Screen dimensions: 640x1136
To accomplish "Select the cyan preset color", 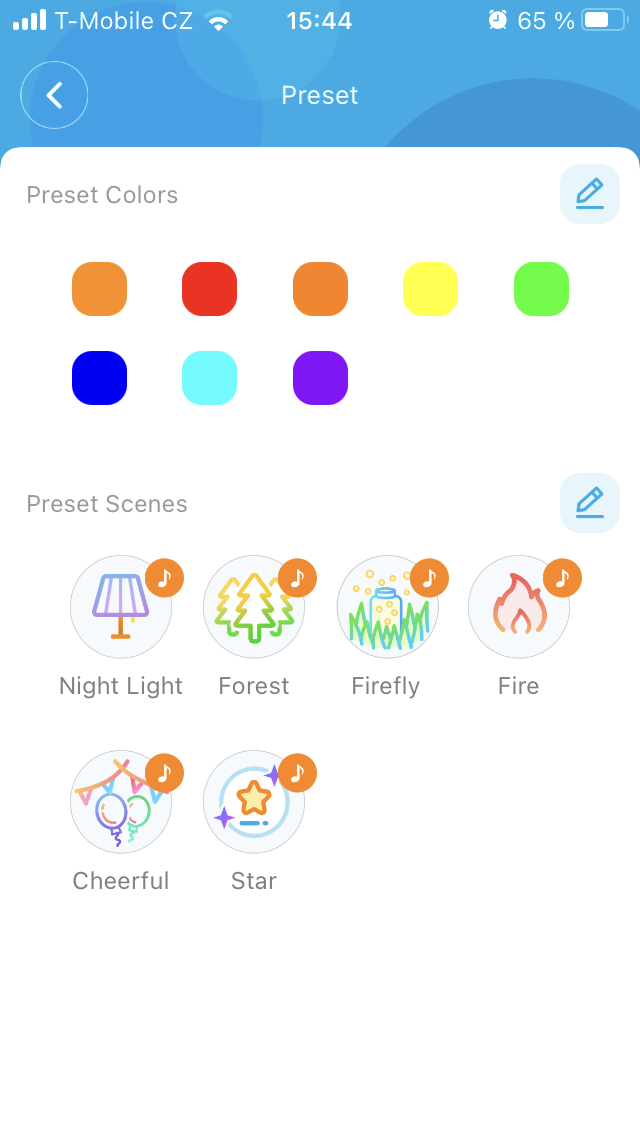I will tap(209, 378).
